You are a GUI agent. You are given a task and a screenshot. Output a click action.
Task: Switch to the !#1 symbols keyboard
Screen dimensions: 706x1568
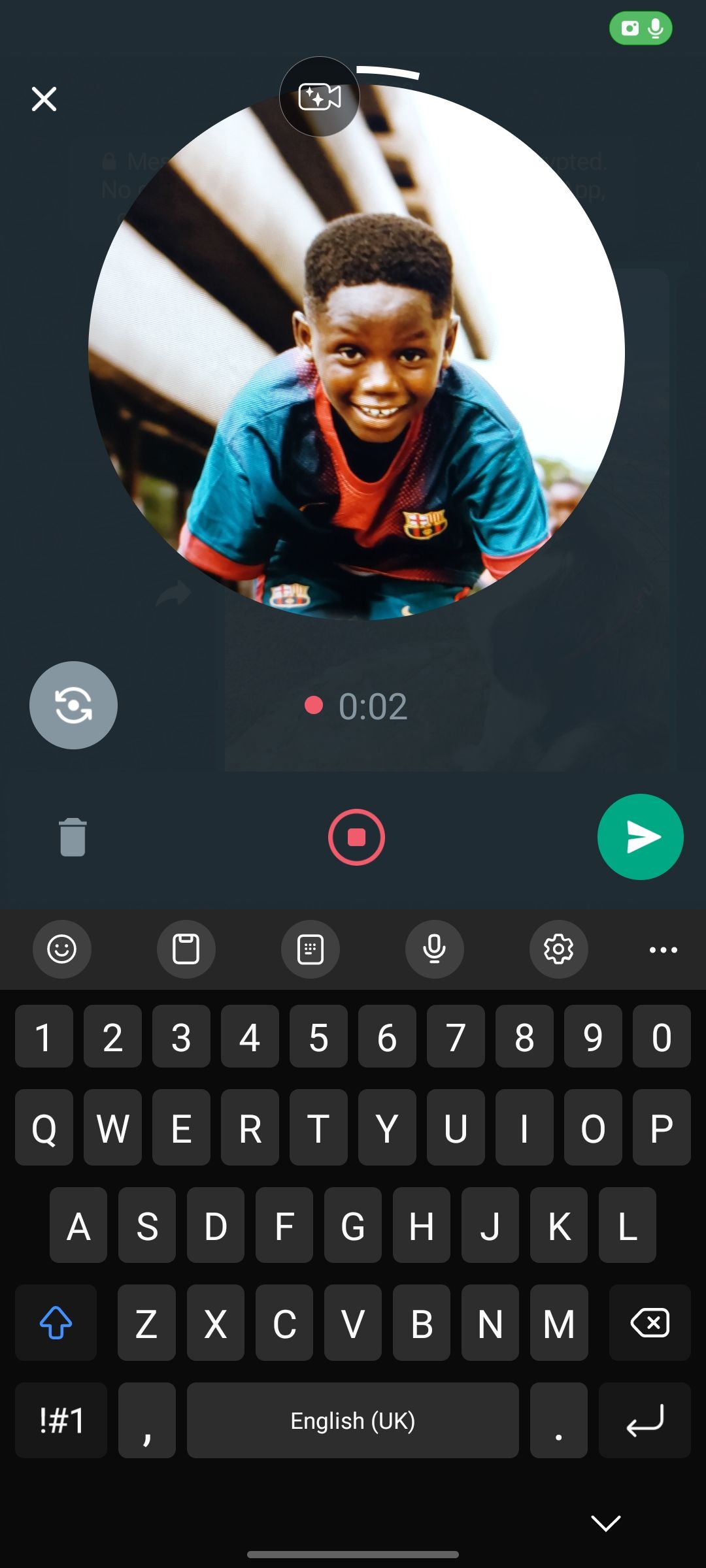pos(61,1420)
